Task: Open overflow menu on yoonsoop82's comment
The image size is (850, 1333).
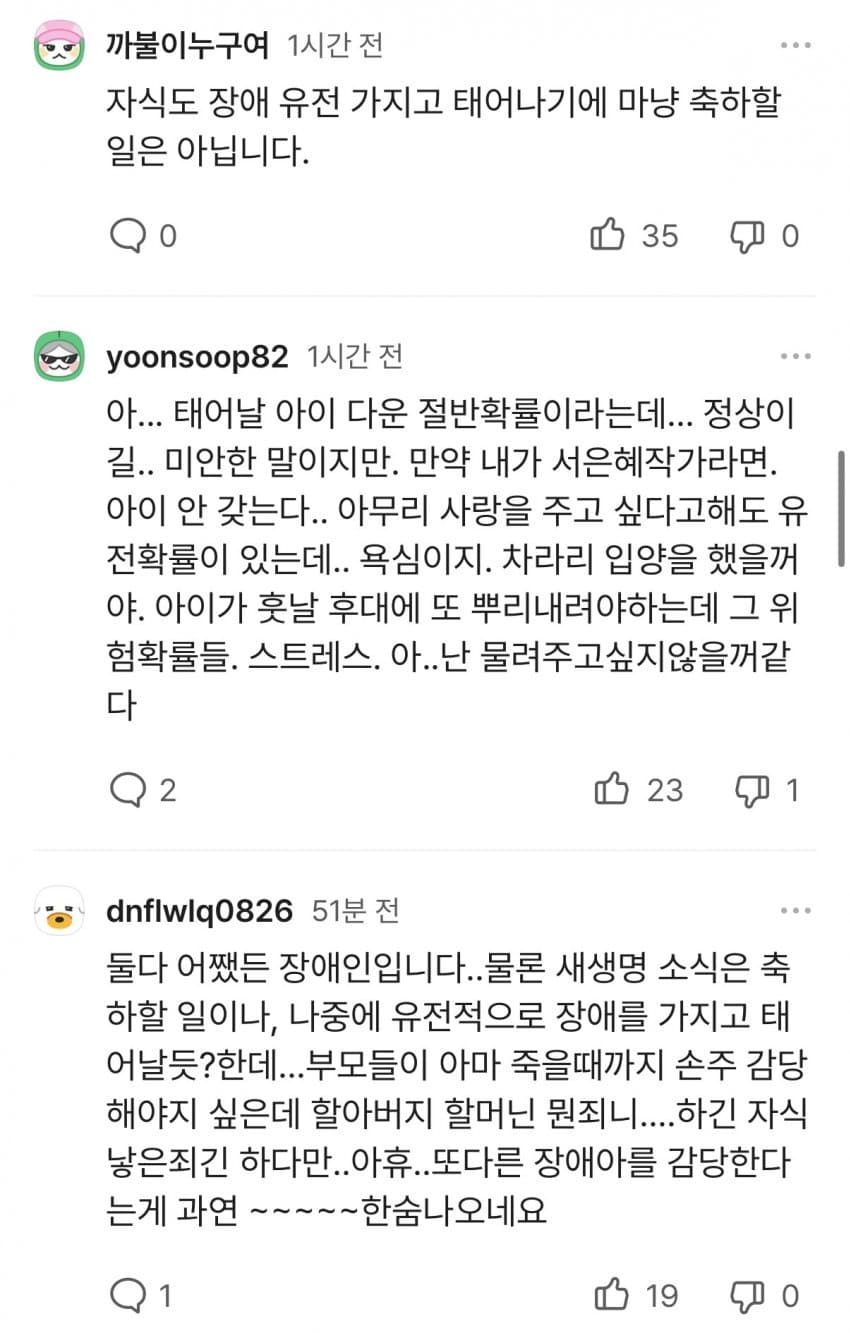Action: (x=796, y=356)
